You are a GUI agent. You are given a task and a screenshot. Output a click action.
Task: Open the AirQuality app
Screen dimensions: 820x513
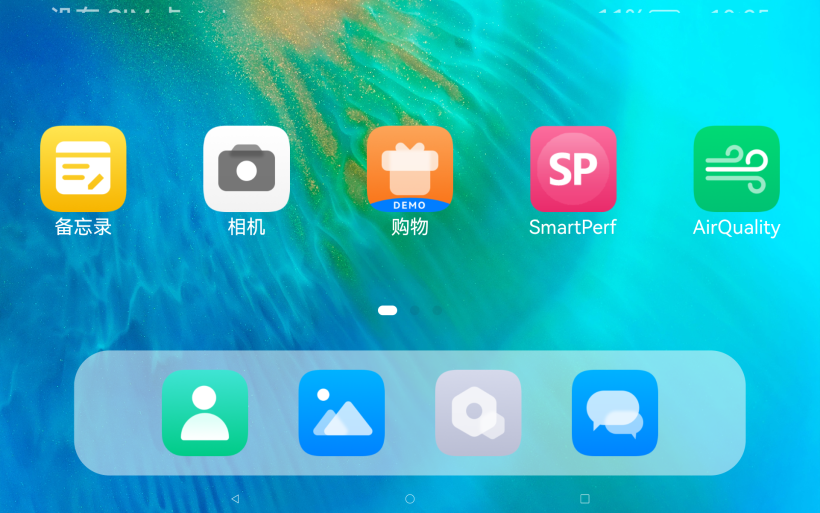(736, 169)
